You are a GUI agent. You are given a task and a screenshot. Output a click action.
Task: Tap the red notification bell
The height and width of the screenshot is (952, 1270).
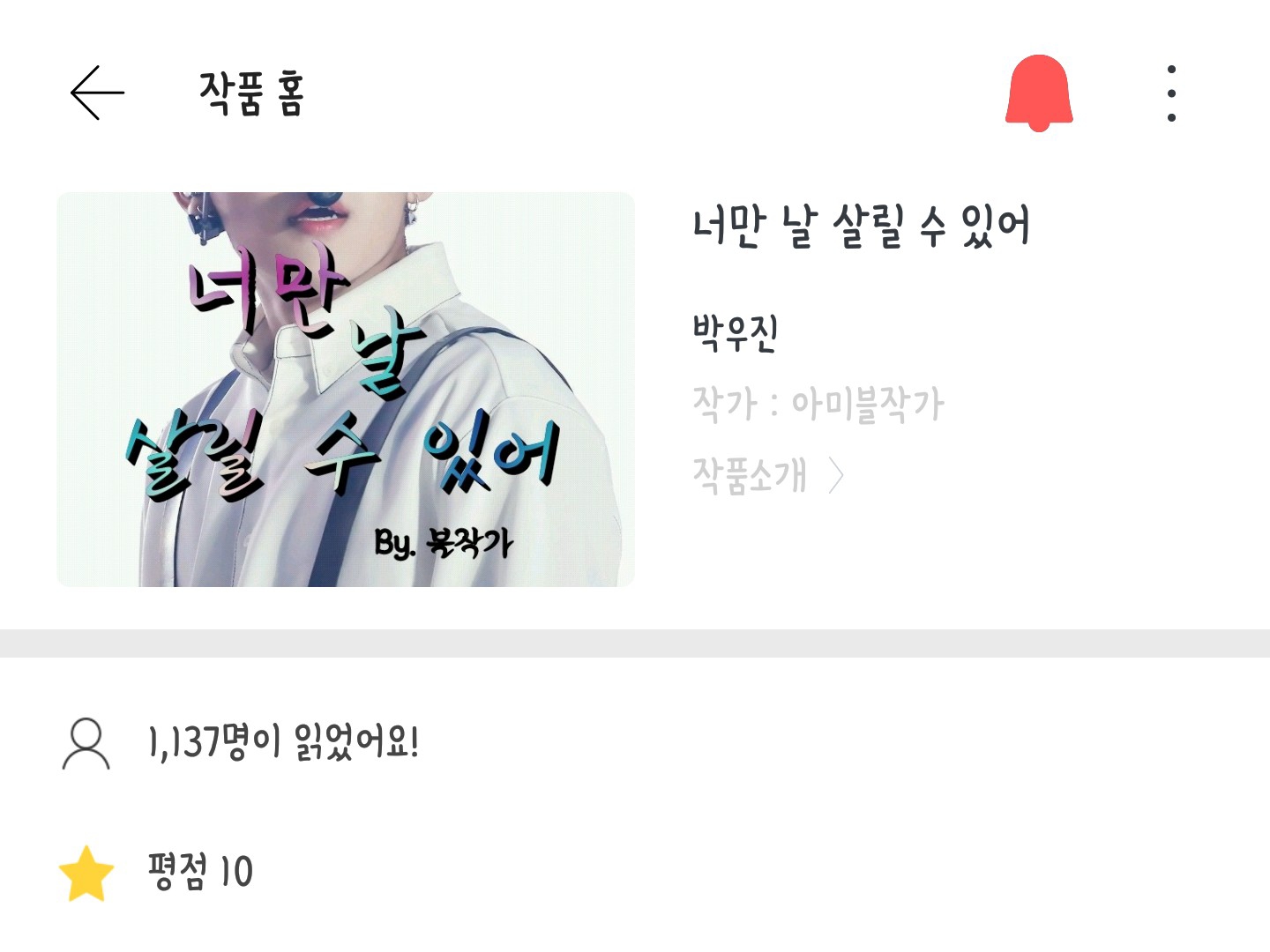click(x=1039, y=93)
